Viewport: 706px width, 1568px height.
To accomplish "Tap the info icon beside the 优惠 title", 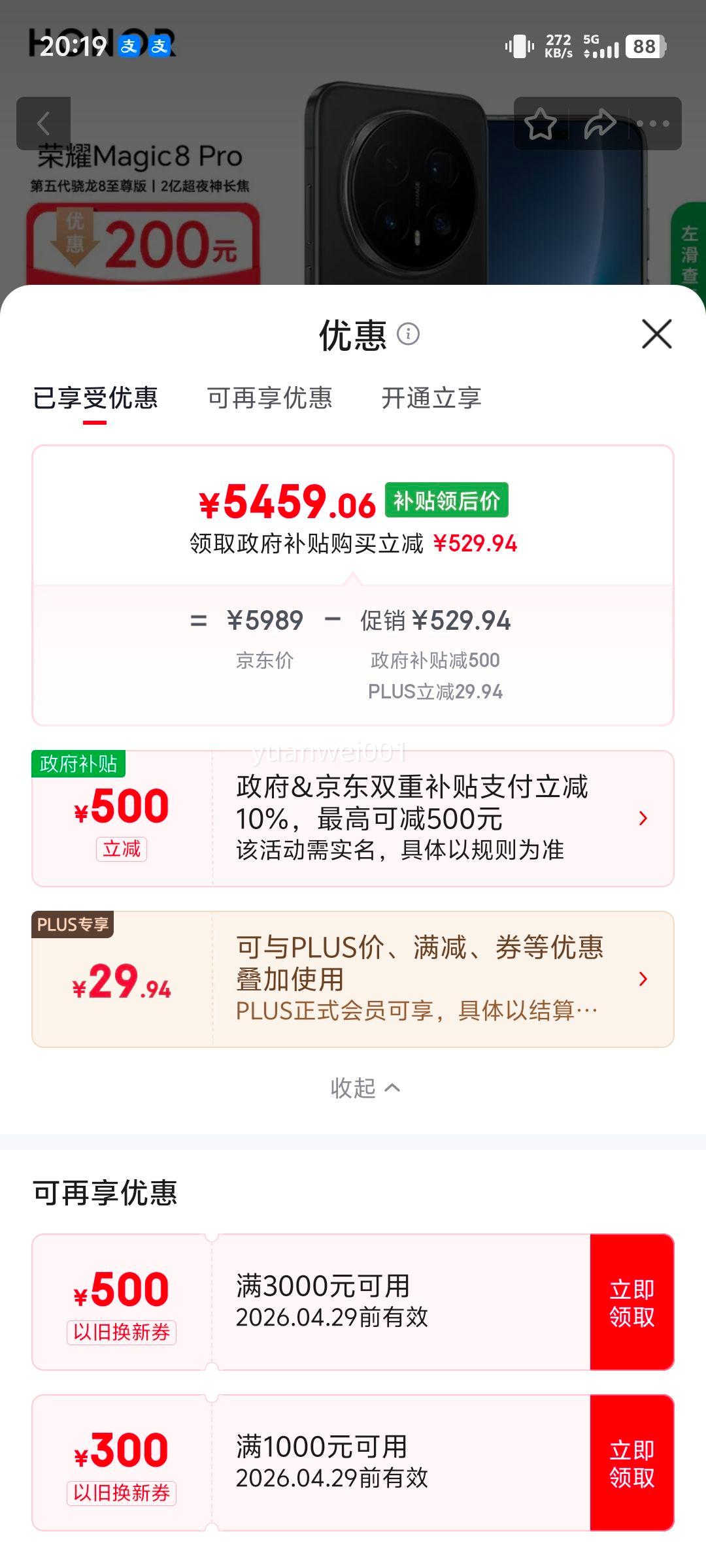I will 409,334.
